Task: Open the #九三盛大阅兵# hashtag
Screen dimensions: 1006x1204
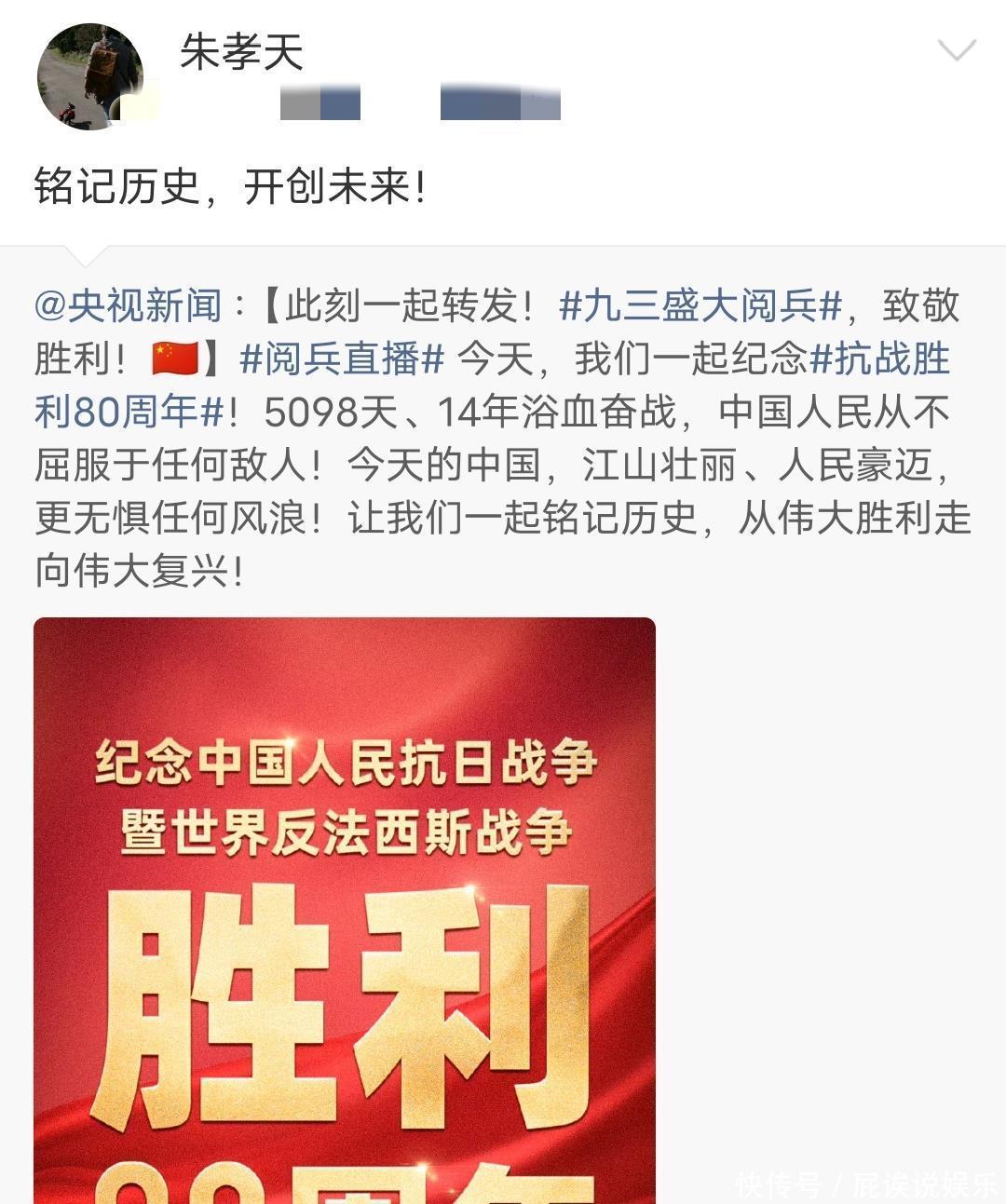Action: click(700, 305)
